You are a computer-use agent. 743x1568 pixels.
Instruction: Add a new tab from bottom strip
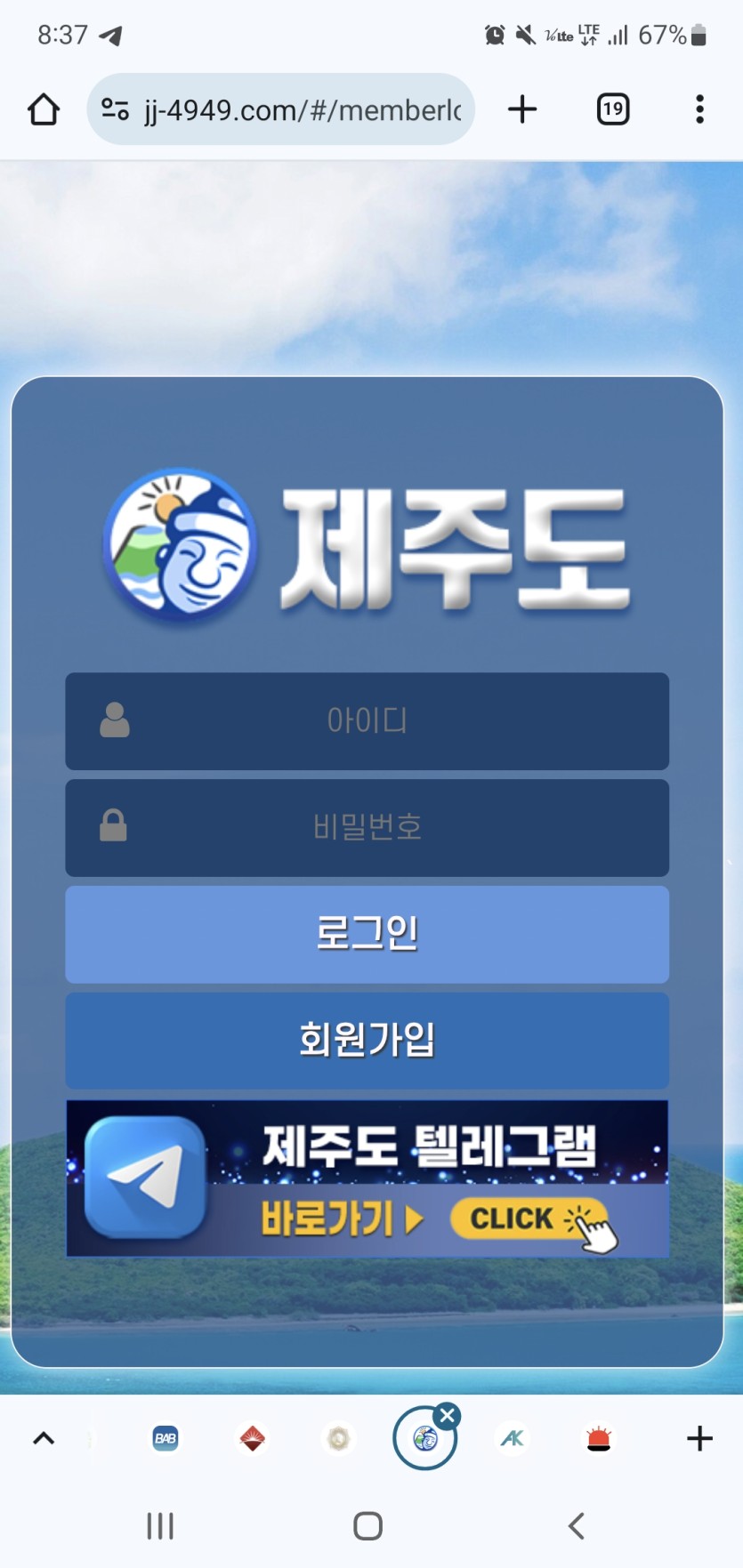(x=700, y=1438)
